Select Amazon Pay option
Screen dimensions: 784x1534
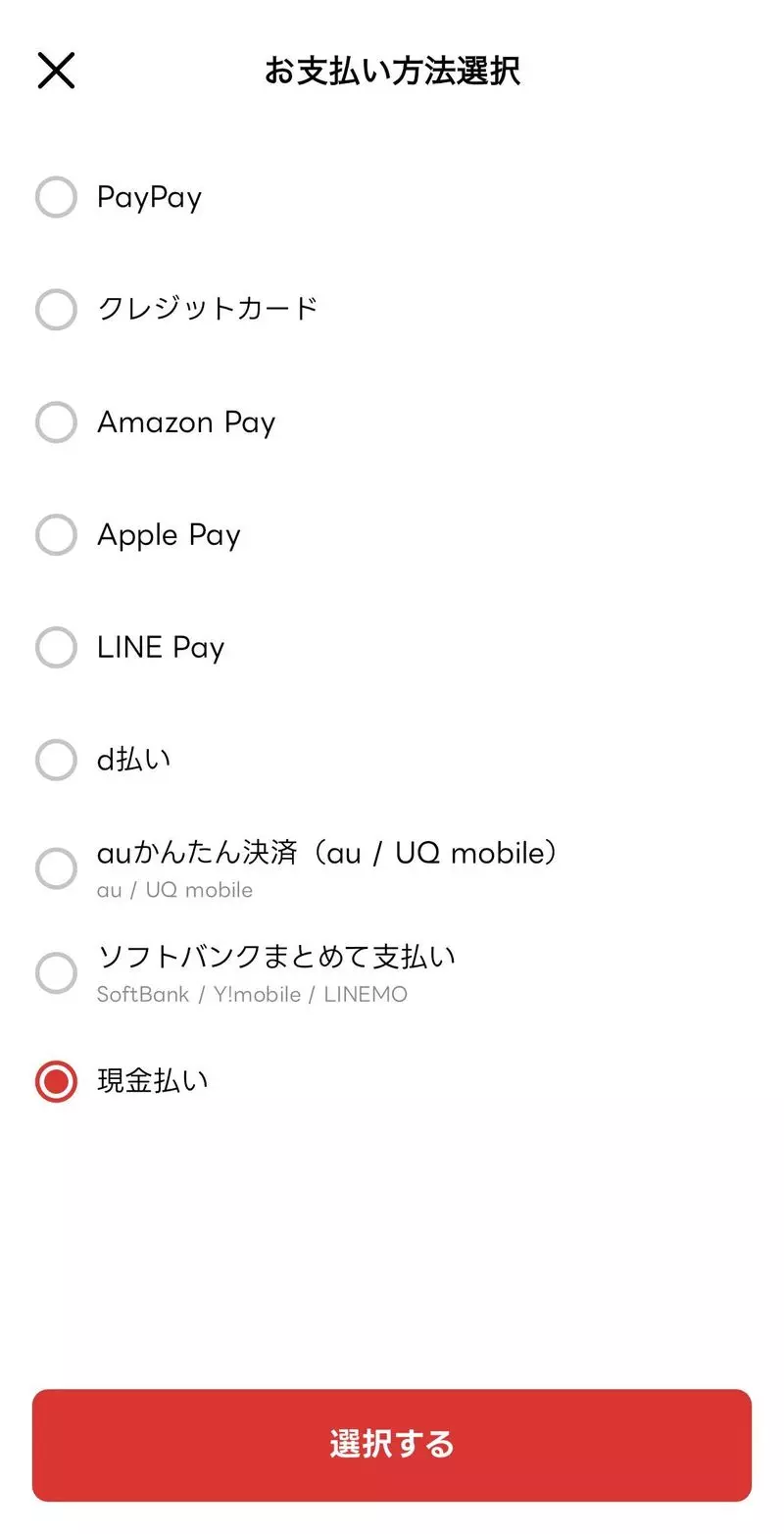point(56,422)
